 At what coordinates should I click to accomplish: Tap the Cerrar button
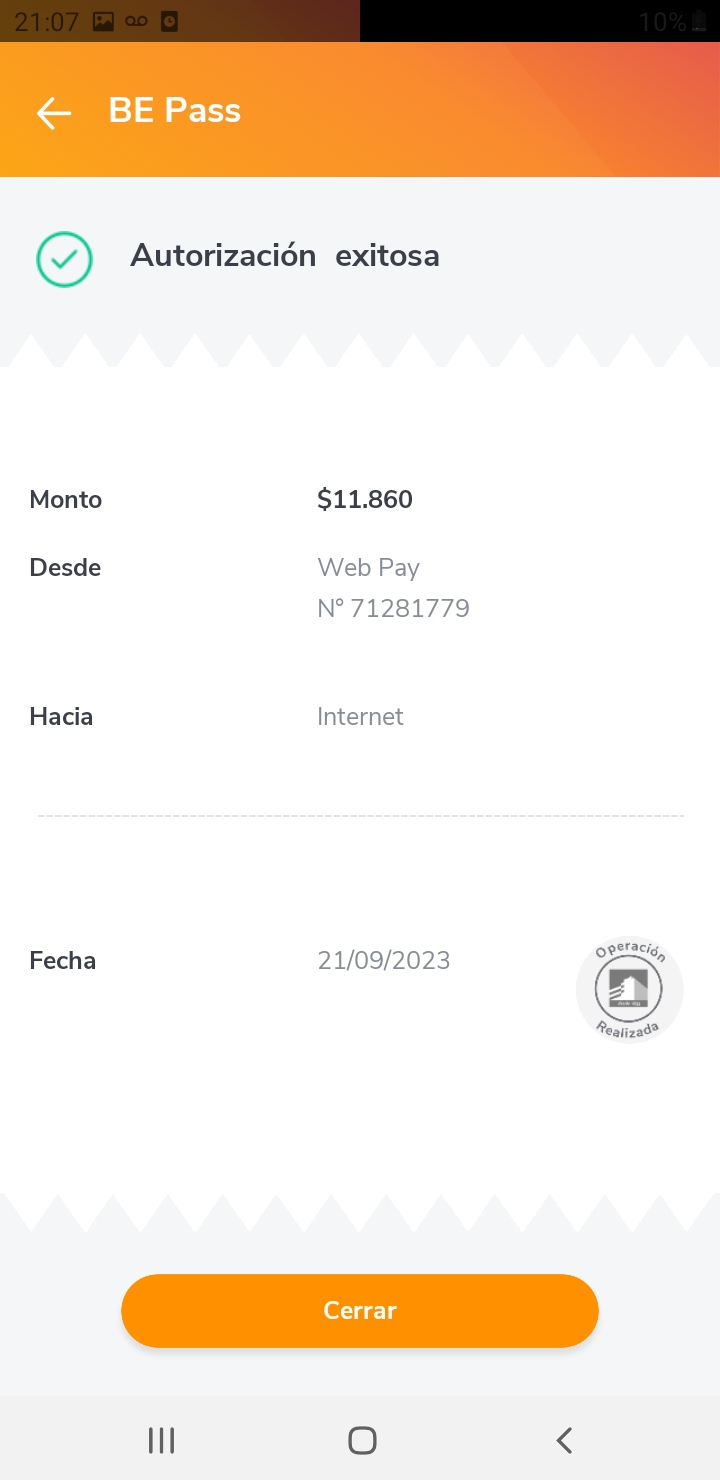point(360,1310)
